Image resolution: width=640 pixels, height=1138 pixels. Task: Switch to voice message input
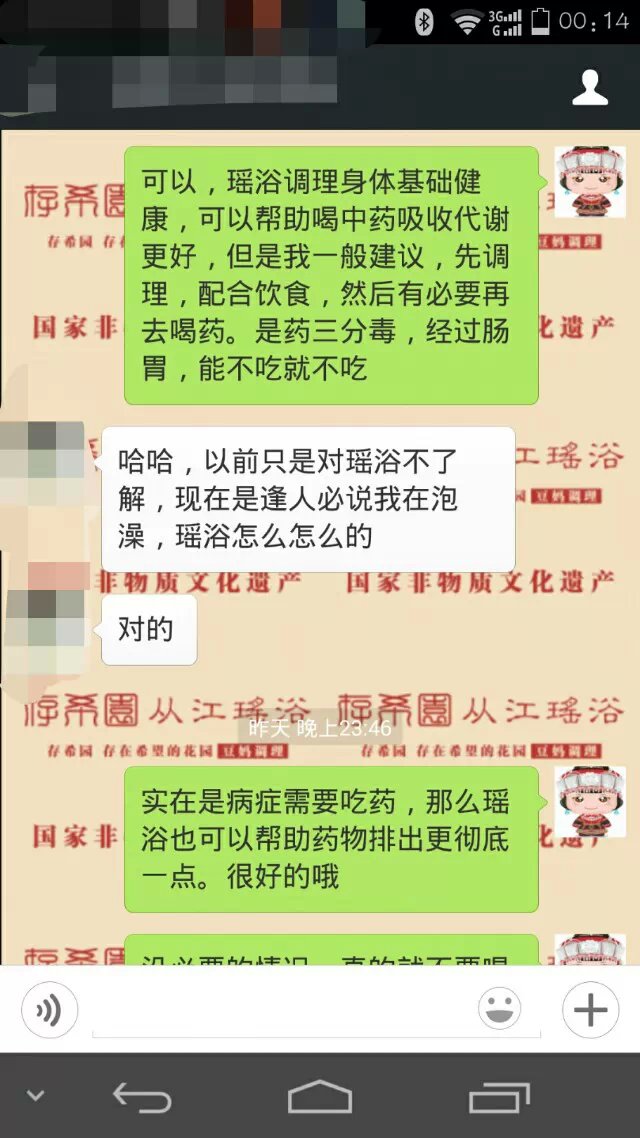click(x=48, y=1010)
